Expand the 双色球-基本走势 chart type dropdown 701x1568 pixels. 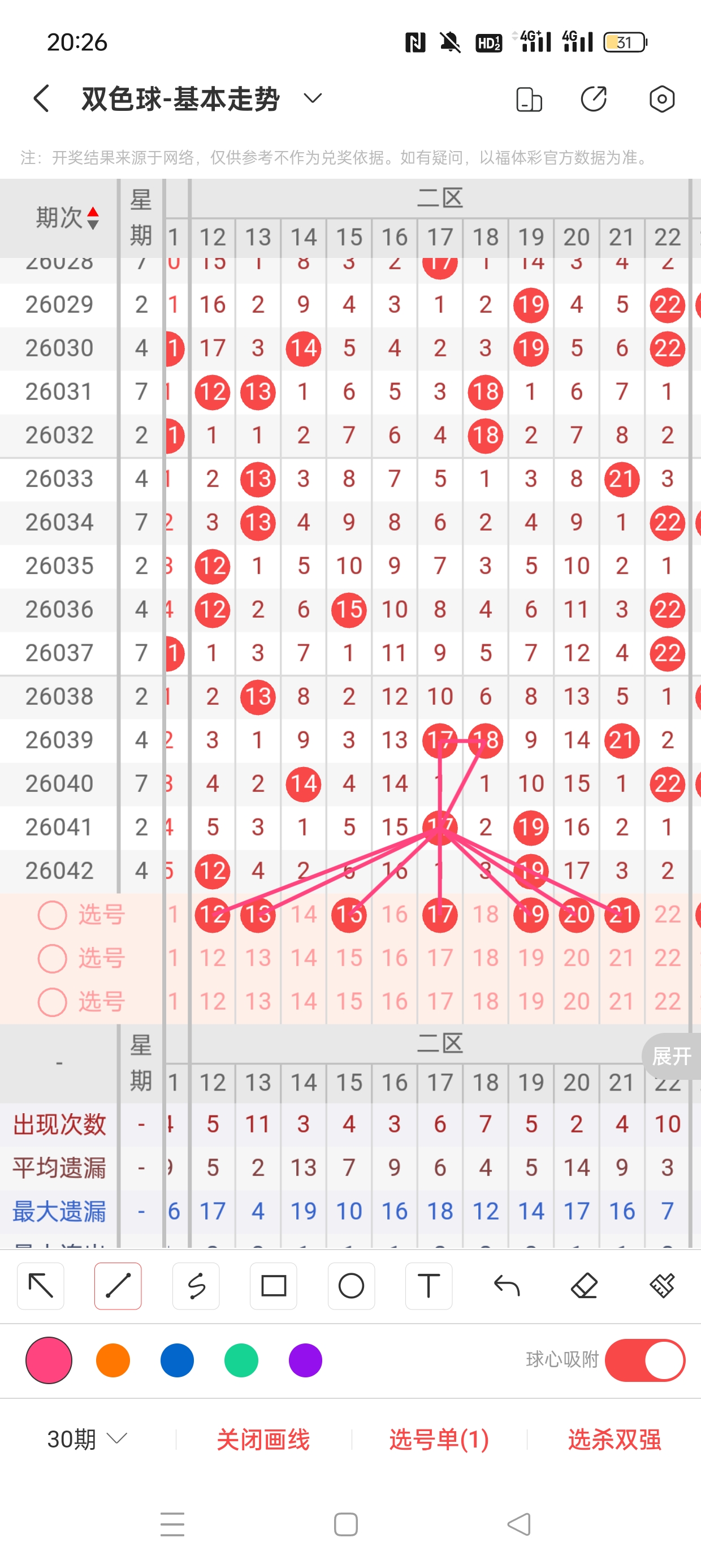point(312,98)
